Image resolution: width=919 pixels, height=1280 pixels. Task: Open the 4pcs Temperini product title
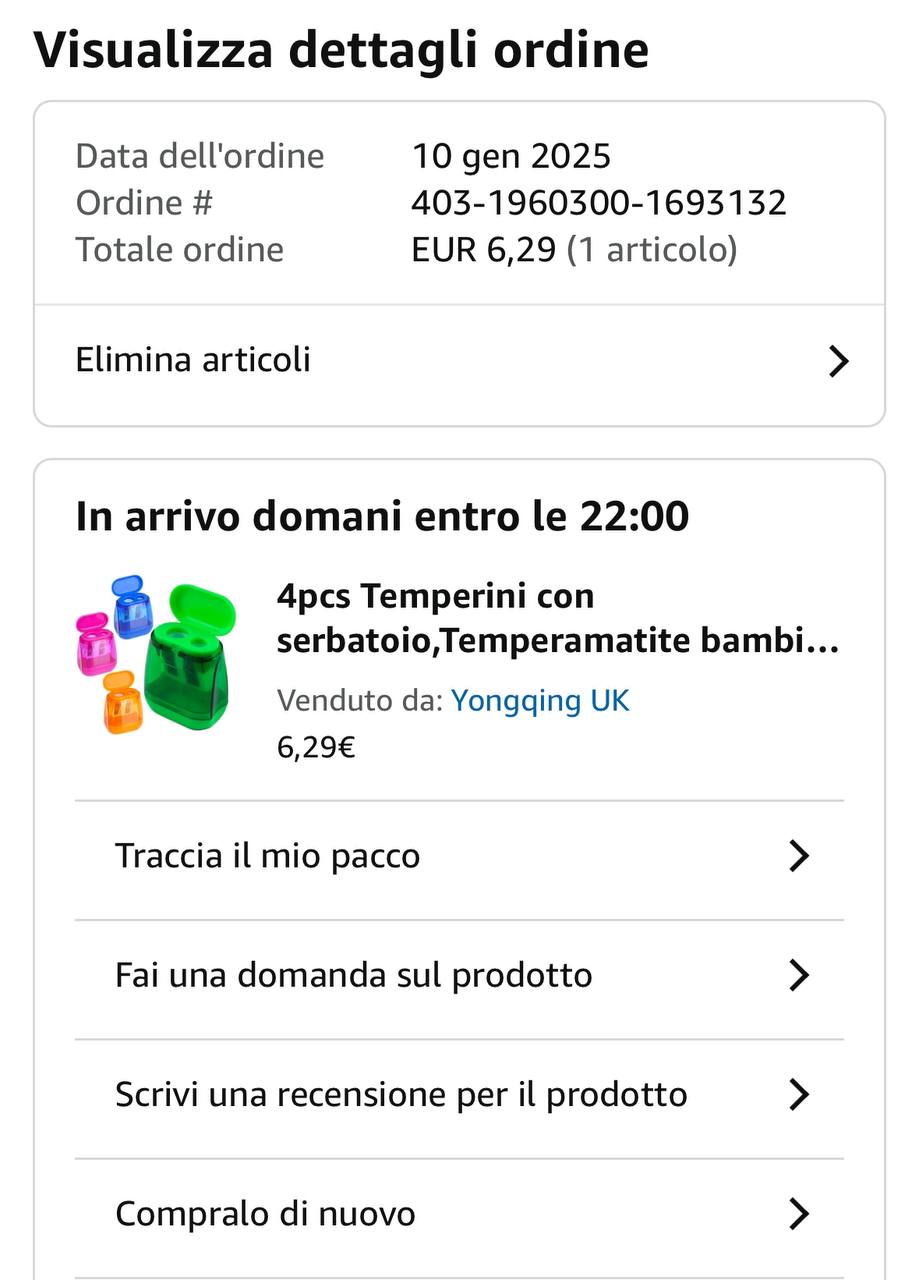point(555,618)
